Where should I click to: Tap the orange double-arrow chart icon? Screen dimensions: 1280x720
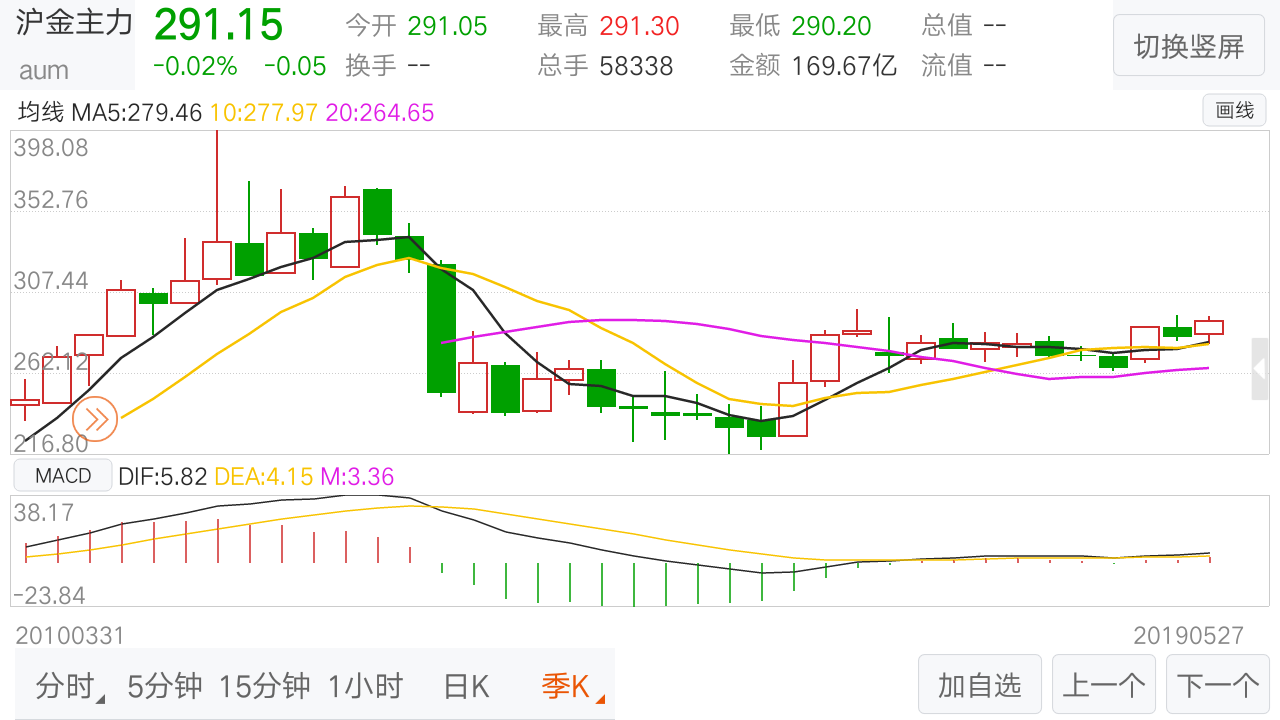click(x=96, y=419)
